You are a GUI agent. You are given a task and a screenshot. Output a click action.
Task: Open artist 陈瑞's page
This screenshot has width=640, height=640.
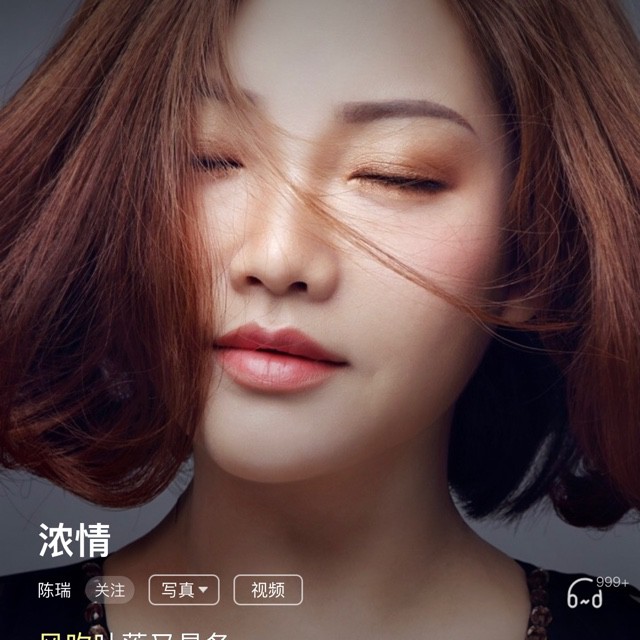(x=55, y=590)
